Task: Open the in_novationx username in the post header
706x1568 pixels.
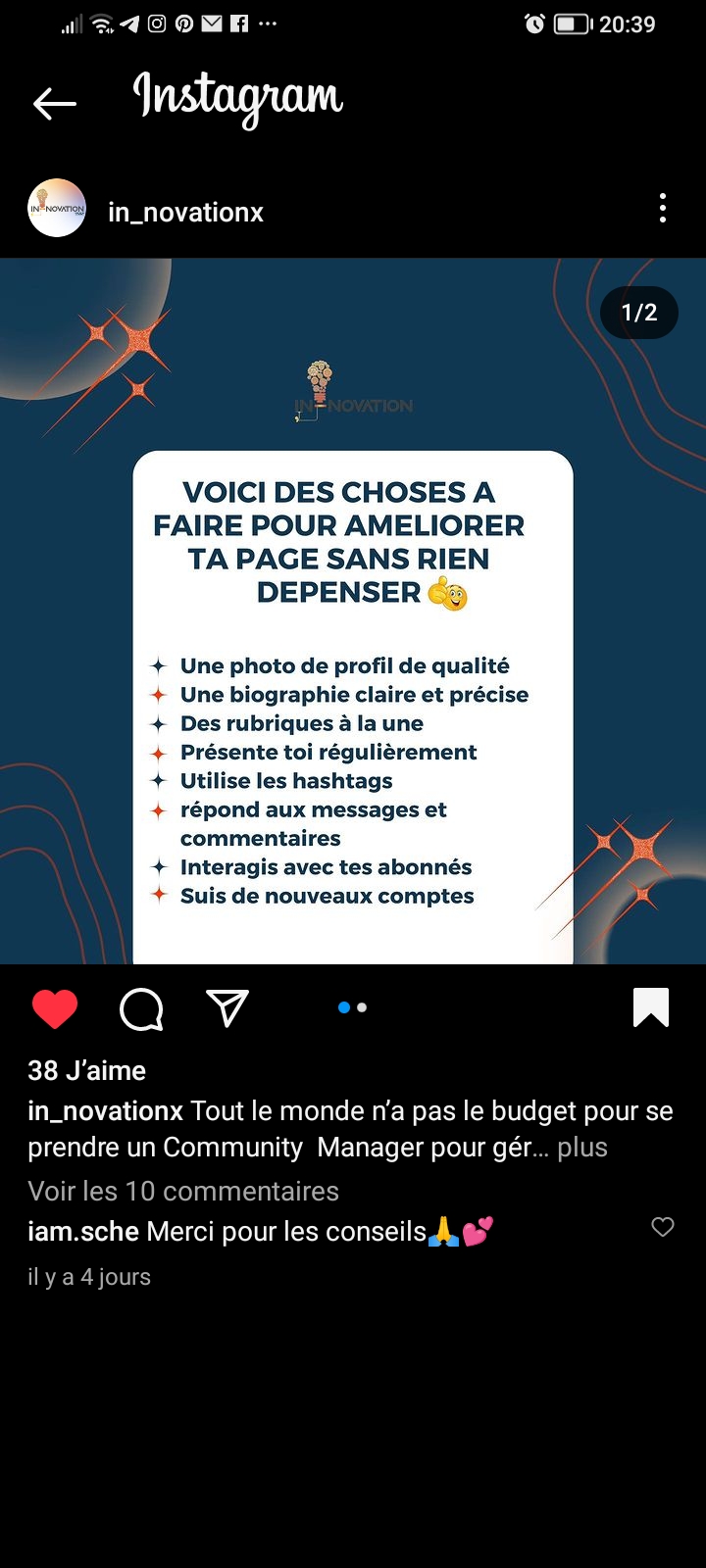Action: tap(185, 213)
